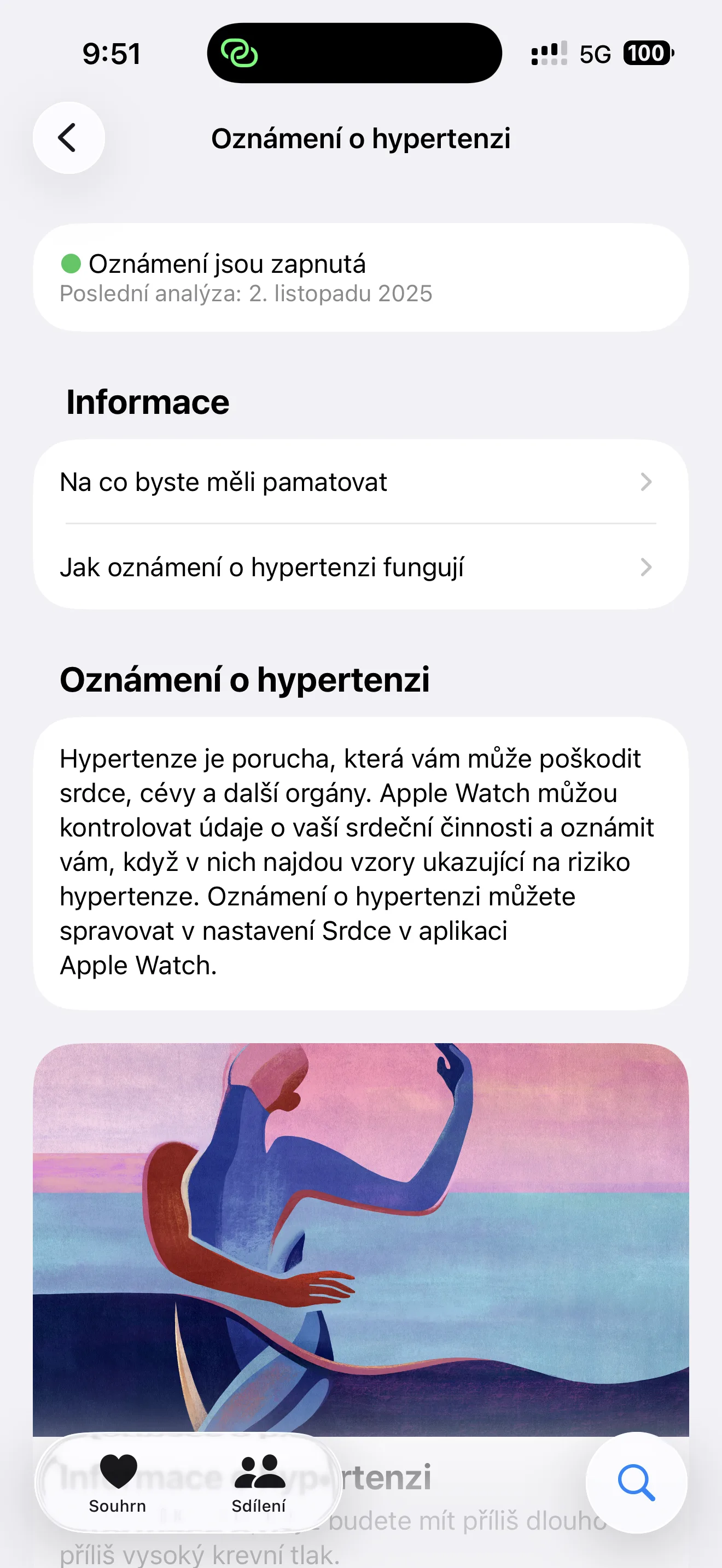Open Jak oznámení o hypertenzi fungují

[x=360, y=567]
